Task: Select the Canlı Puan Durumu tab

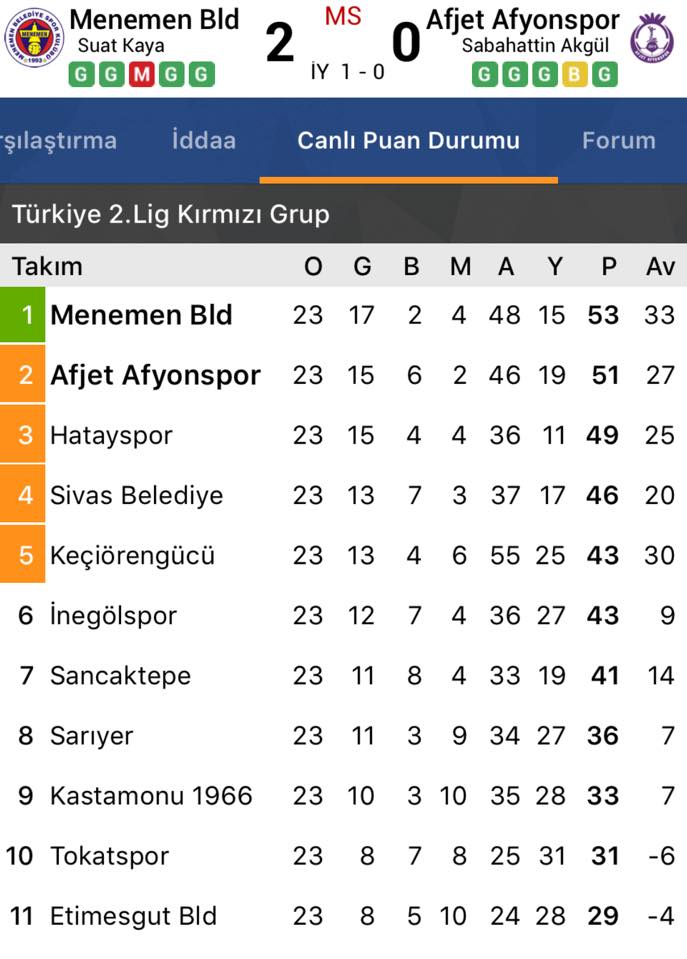Action: click(408, 141)
